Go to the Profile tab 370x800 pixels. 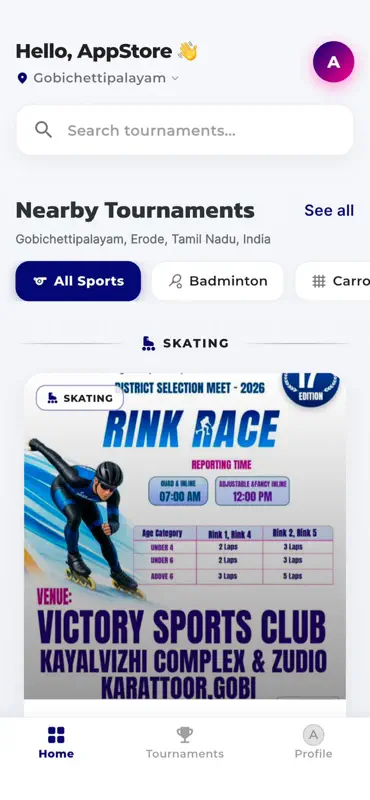point(313,743)
